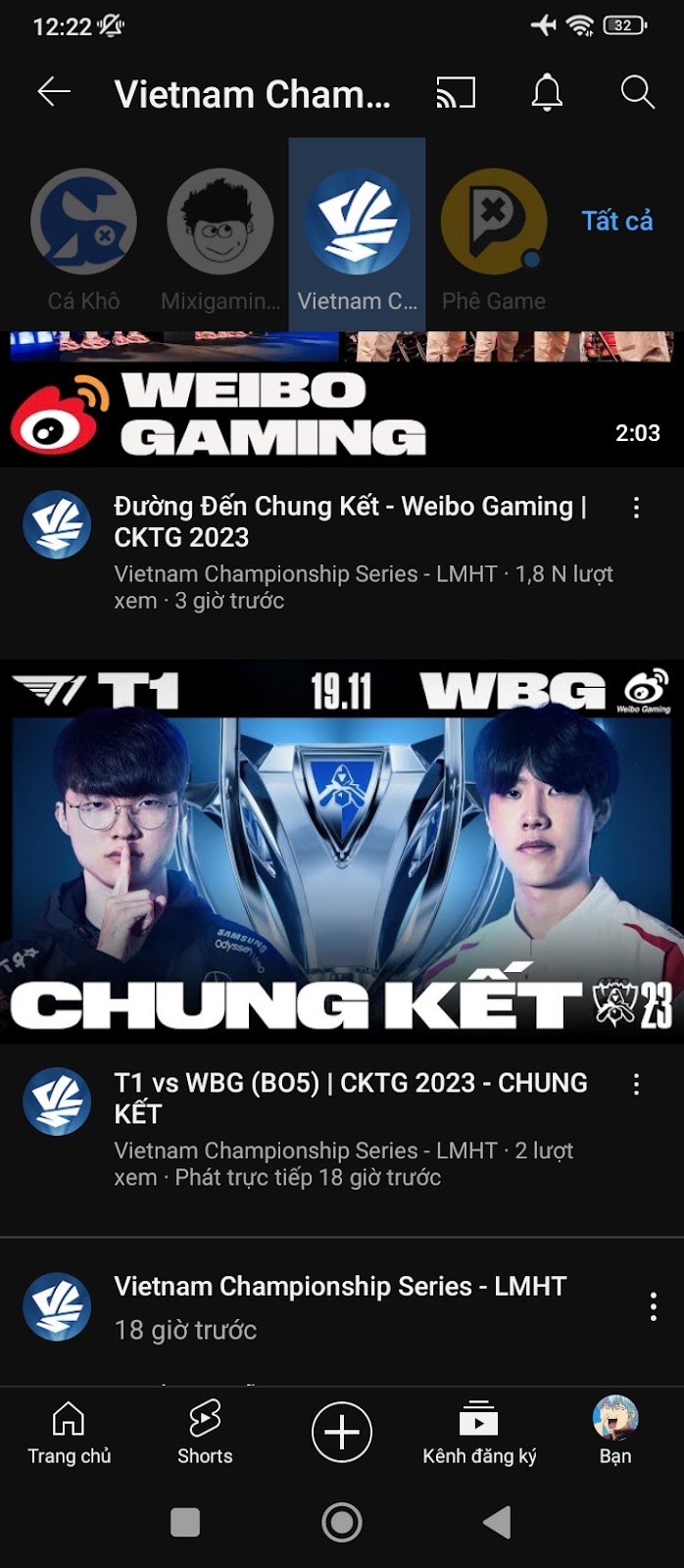Open the Tất cả subscriptions list
The height and width of the screenshot is (1568, 684).
616,221
